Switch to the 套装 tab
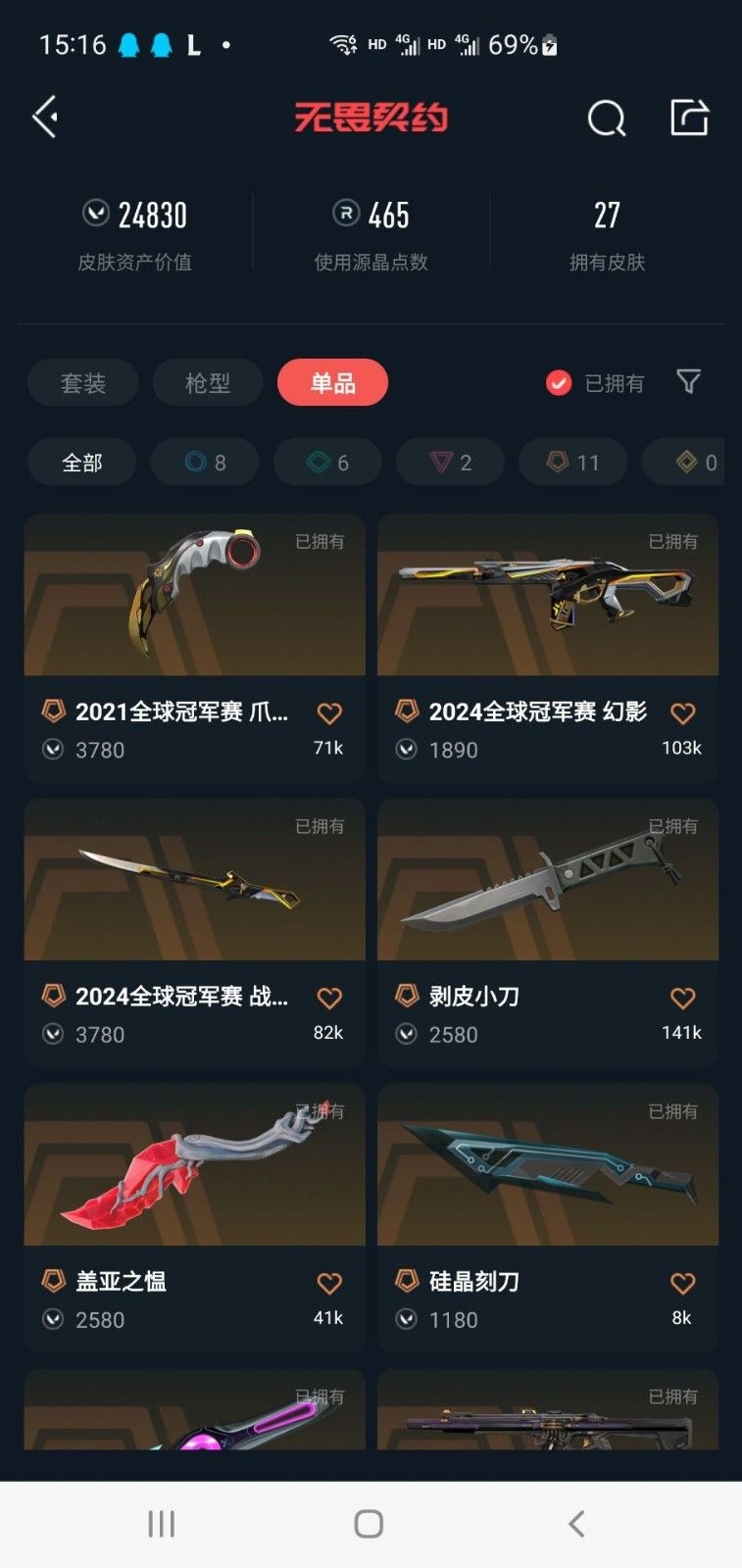Image resolution: width=742 pixels, height=1568 pixels. click(83, 382)
